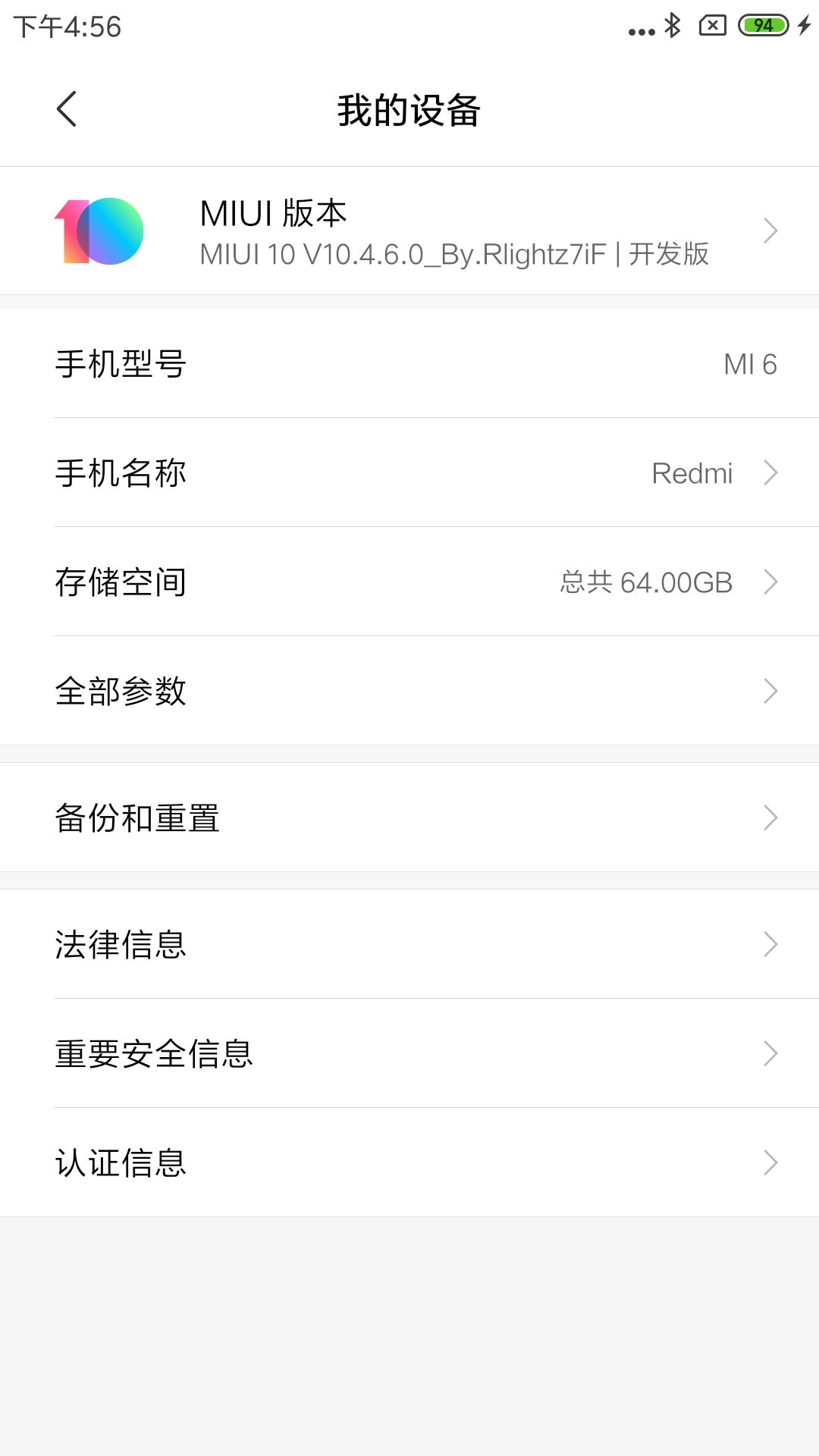Open 存储空间 storage details
The width and height of the screenshot is (819, 1456).
[409, 582]
